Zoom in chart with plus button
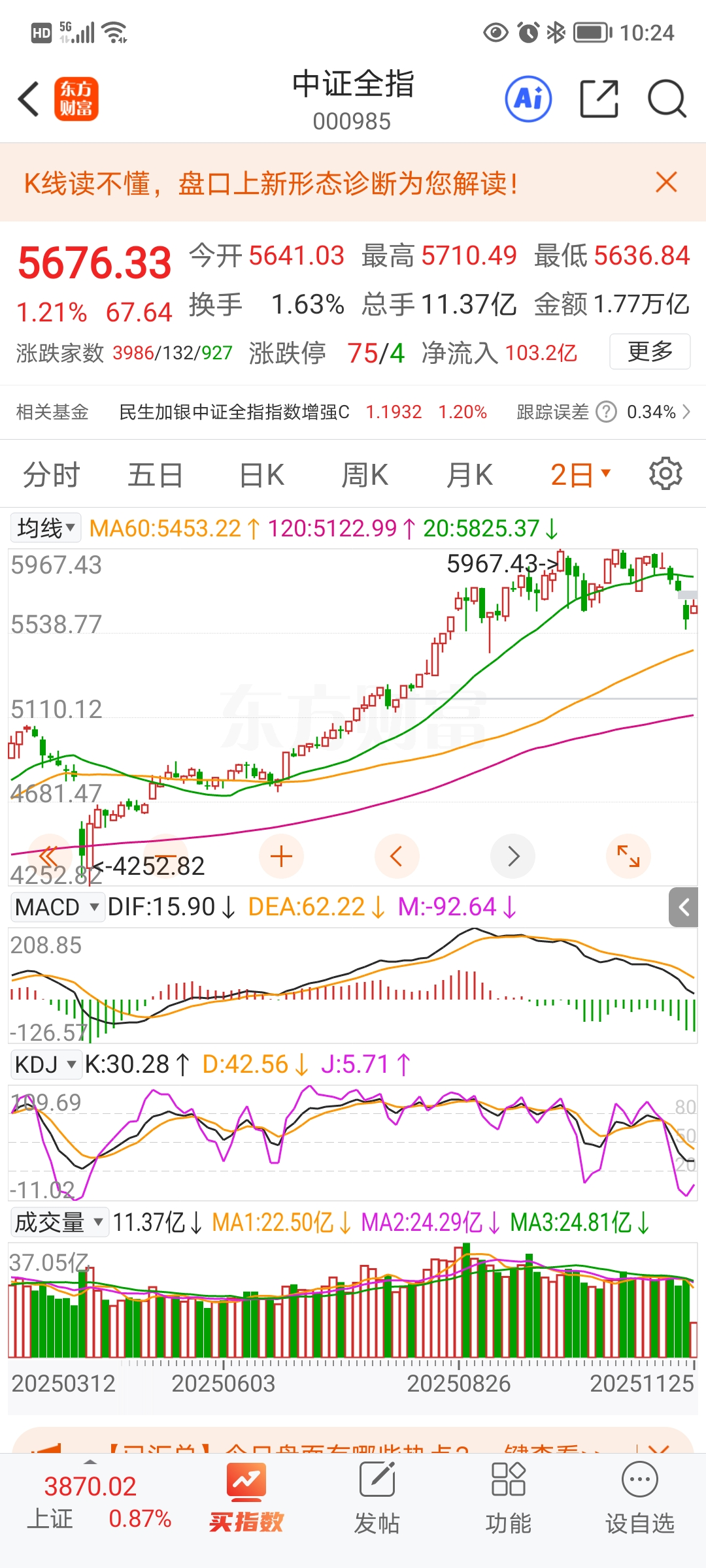This screenshot has width=706, height=1568. click(x=281, y=856)
